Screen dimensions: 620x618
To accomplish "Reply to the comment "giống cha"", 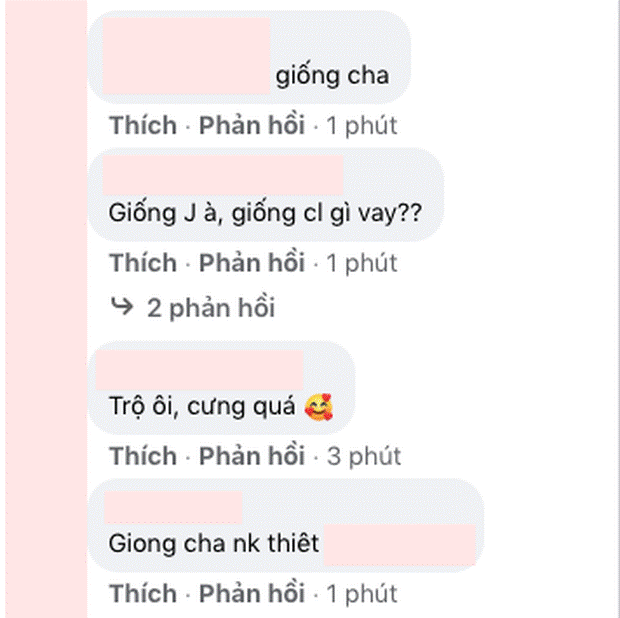I will tap(251, 126).
